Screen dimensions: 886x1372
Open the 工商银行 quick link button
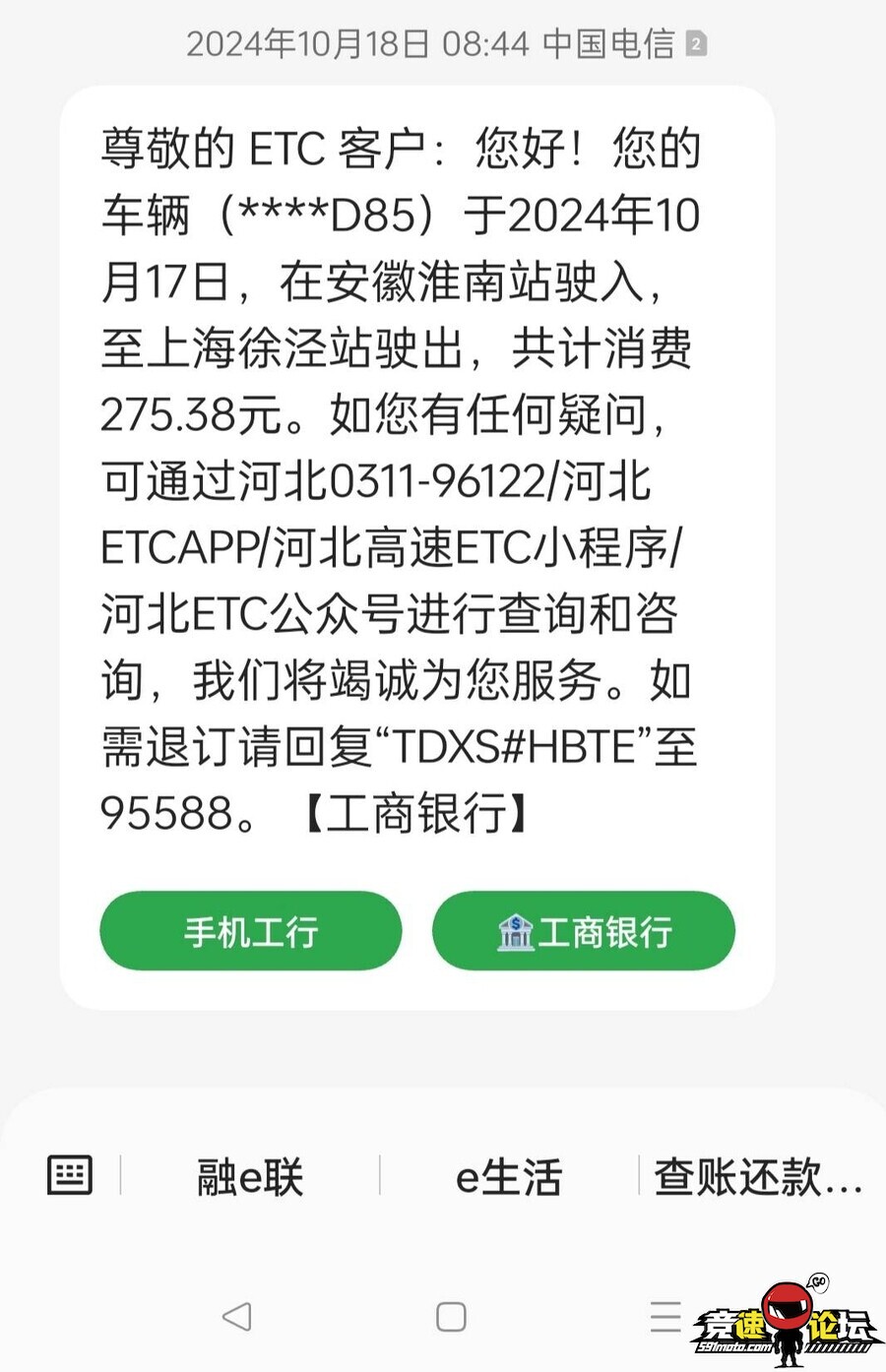point(584,931)
